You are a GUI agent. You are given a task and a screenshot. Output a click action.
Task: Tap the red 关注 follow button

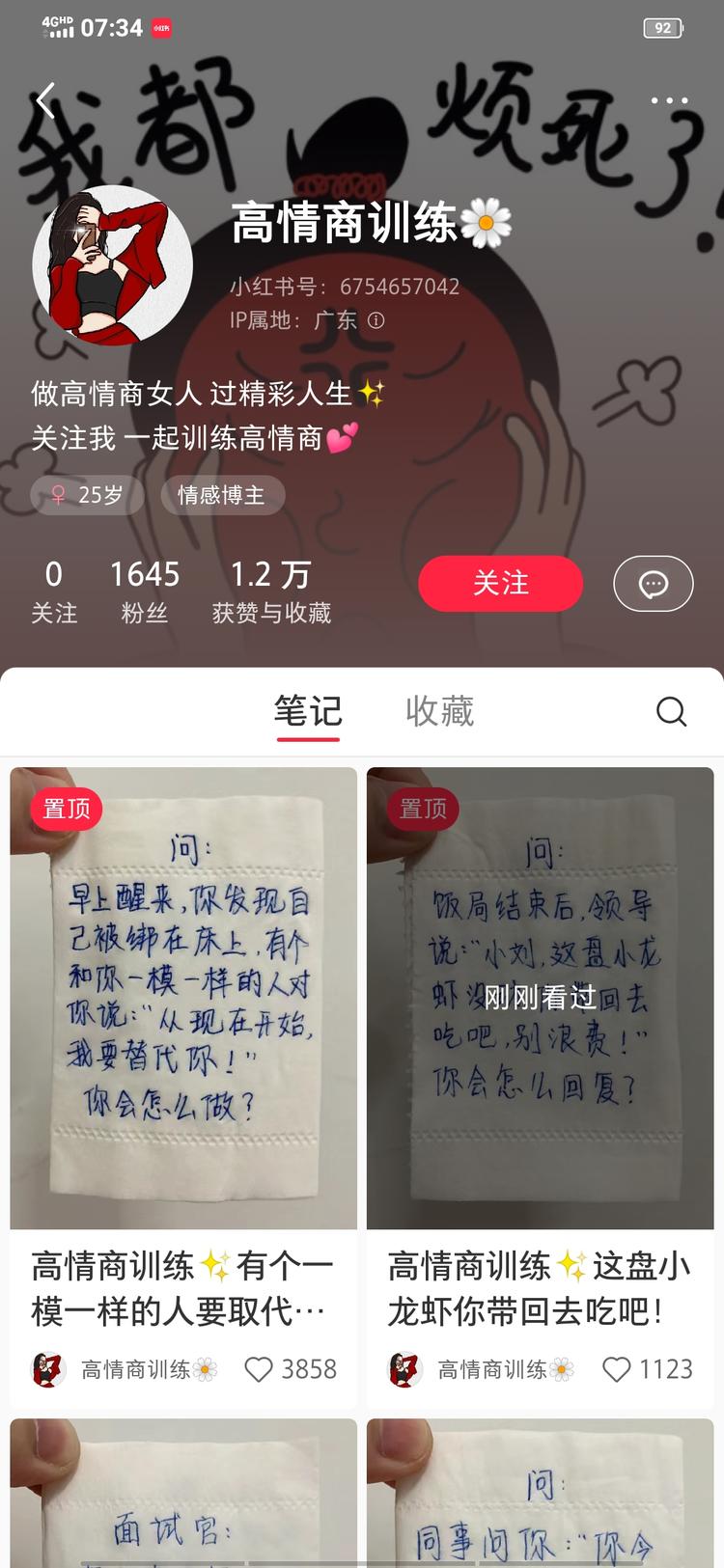pyautogui.click(x=500, y=584)
